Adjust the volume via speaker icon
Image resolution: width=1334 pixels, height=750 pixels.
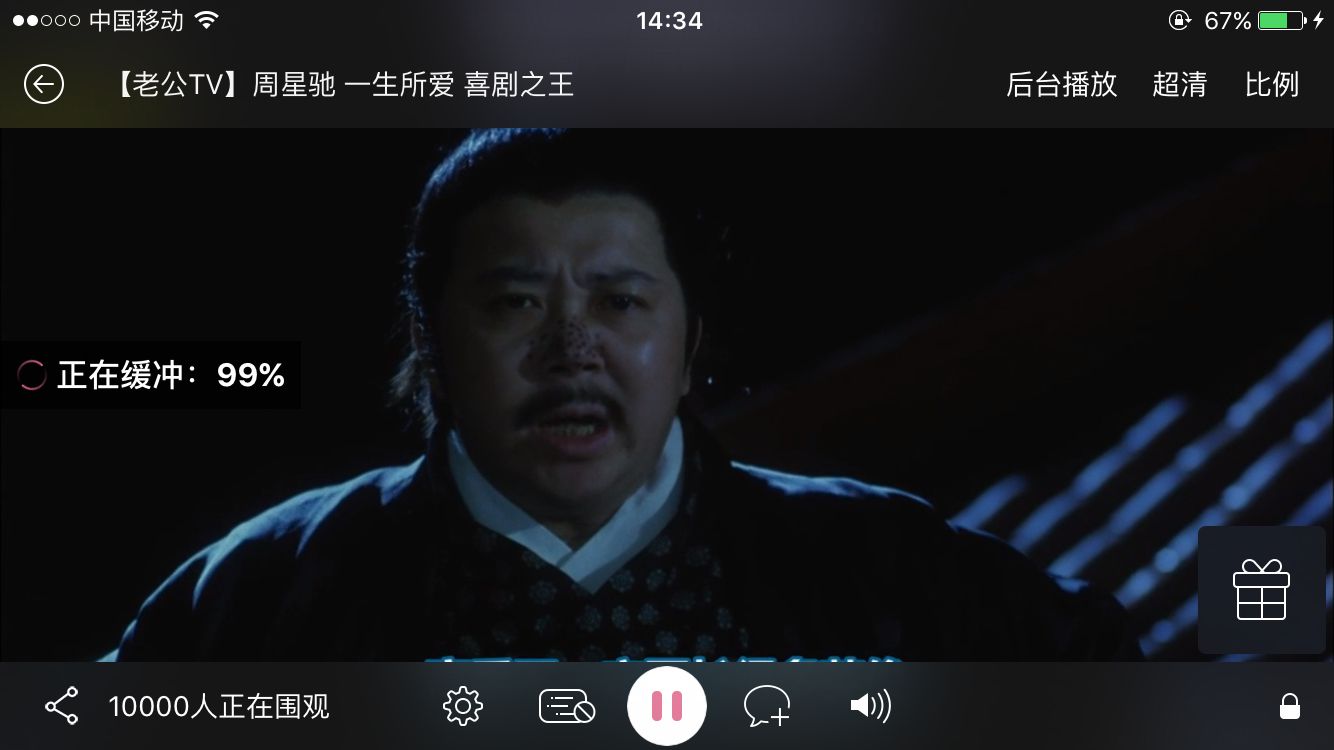870,706
